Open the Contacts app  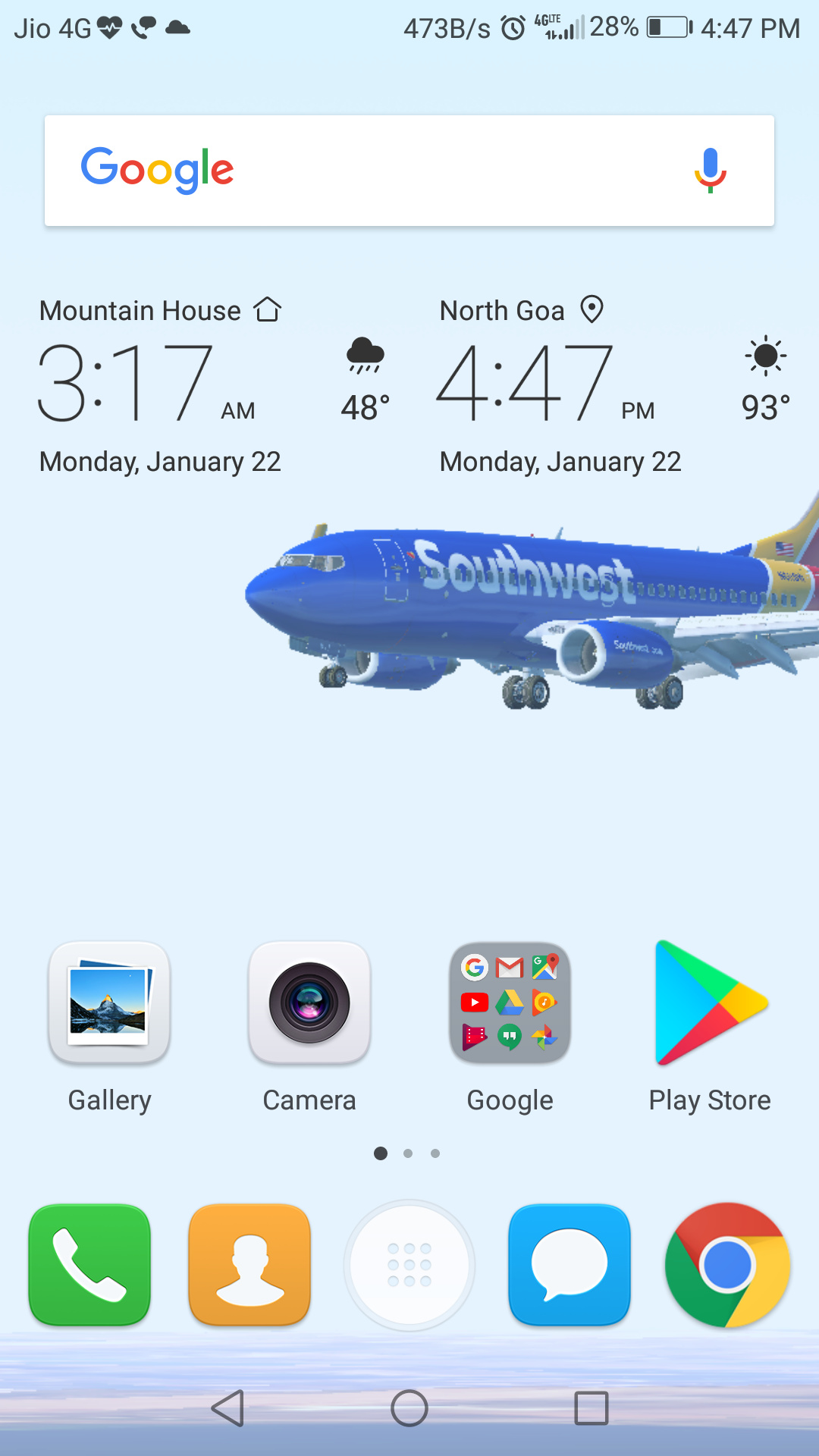click(x=249, y=1265)
